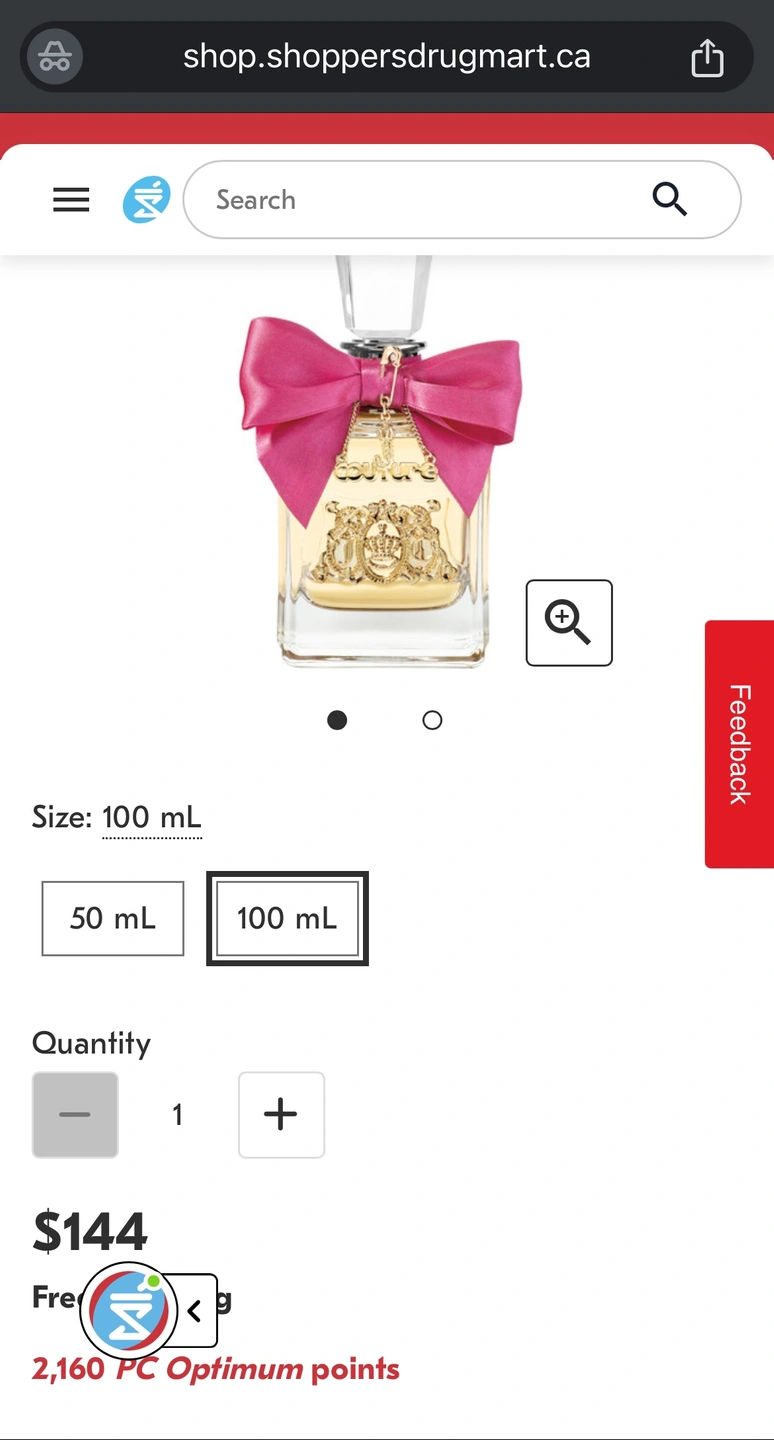This screenshot has height=1440, width=774.
Task: Tap the Shoppers Drug Mart home logo
Action: point(146,200)
